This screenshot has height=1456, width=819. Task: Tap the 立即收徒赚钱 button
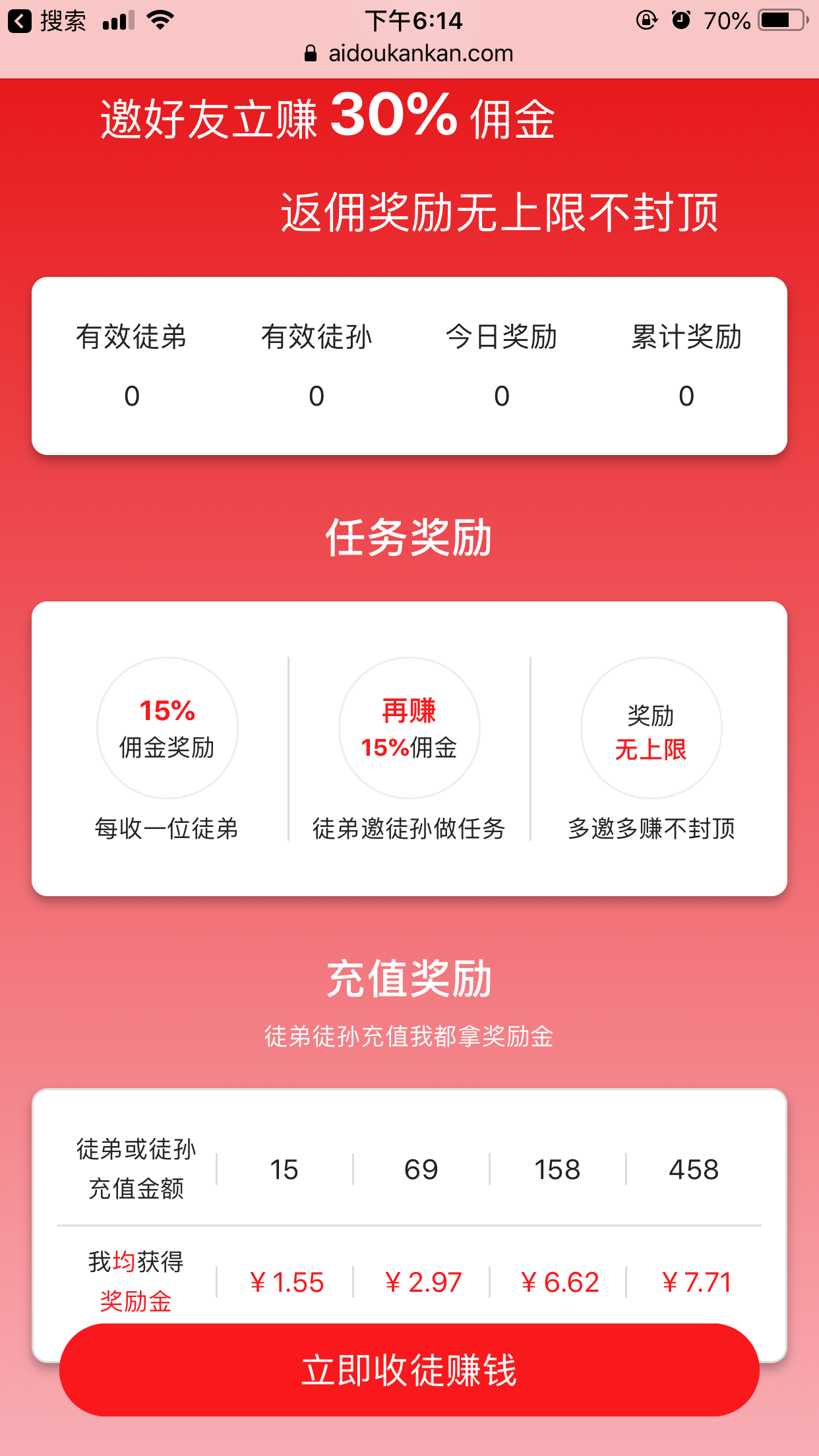(409, 1369)
